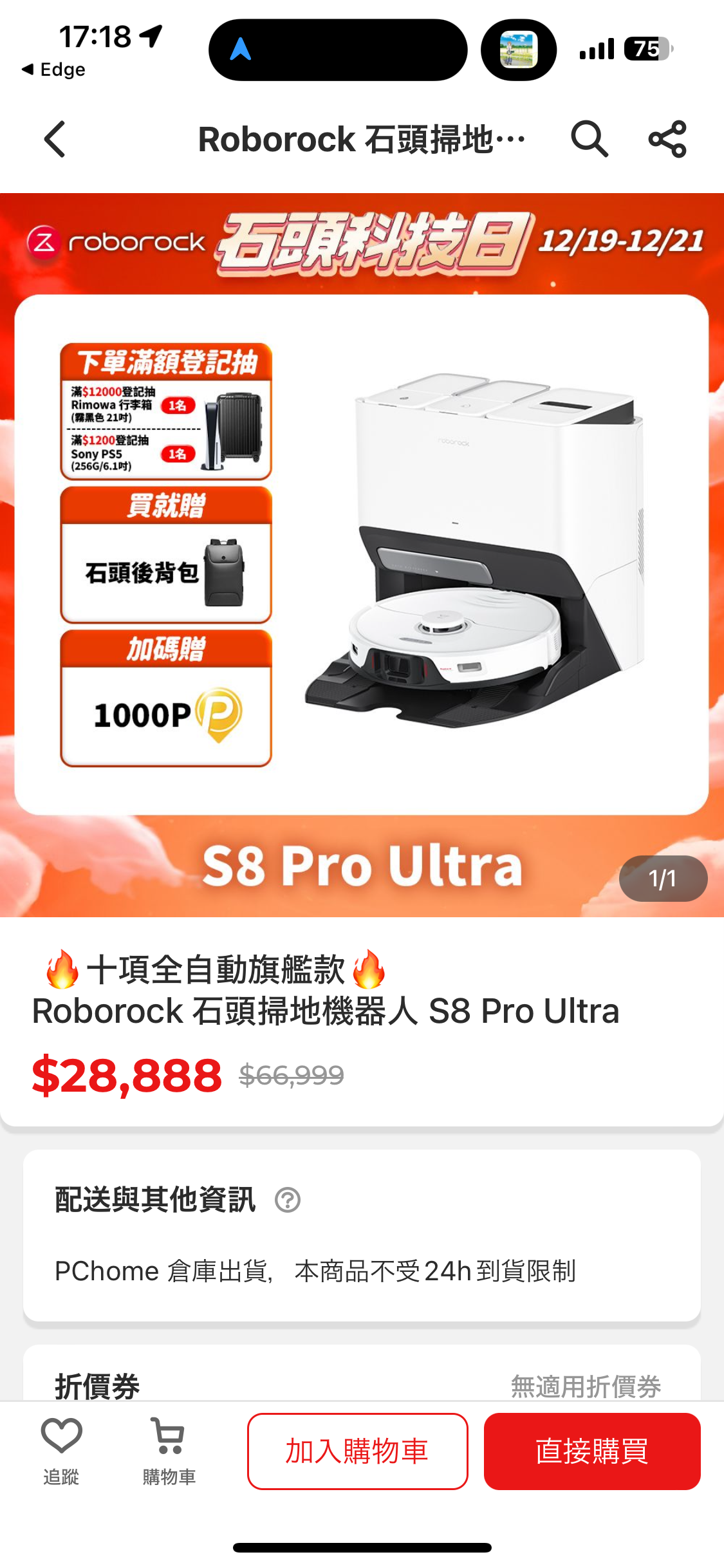Tap 加入購物車 to add item
724x1568 pixels.
357,1451
